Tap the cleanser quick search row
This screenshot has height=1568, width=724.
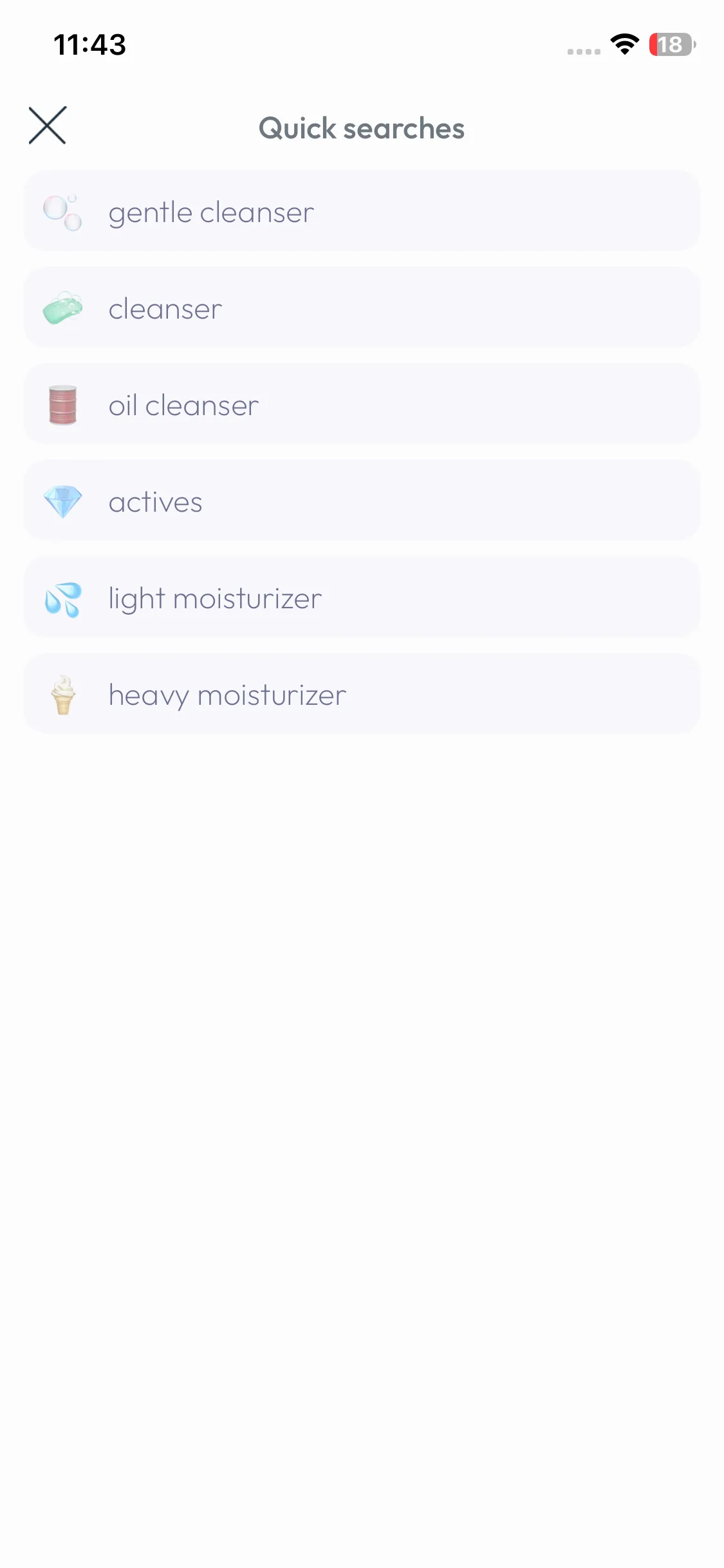(x=362, y=308)
